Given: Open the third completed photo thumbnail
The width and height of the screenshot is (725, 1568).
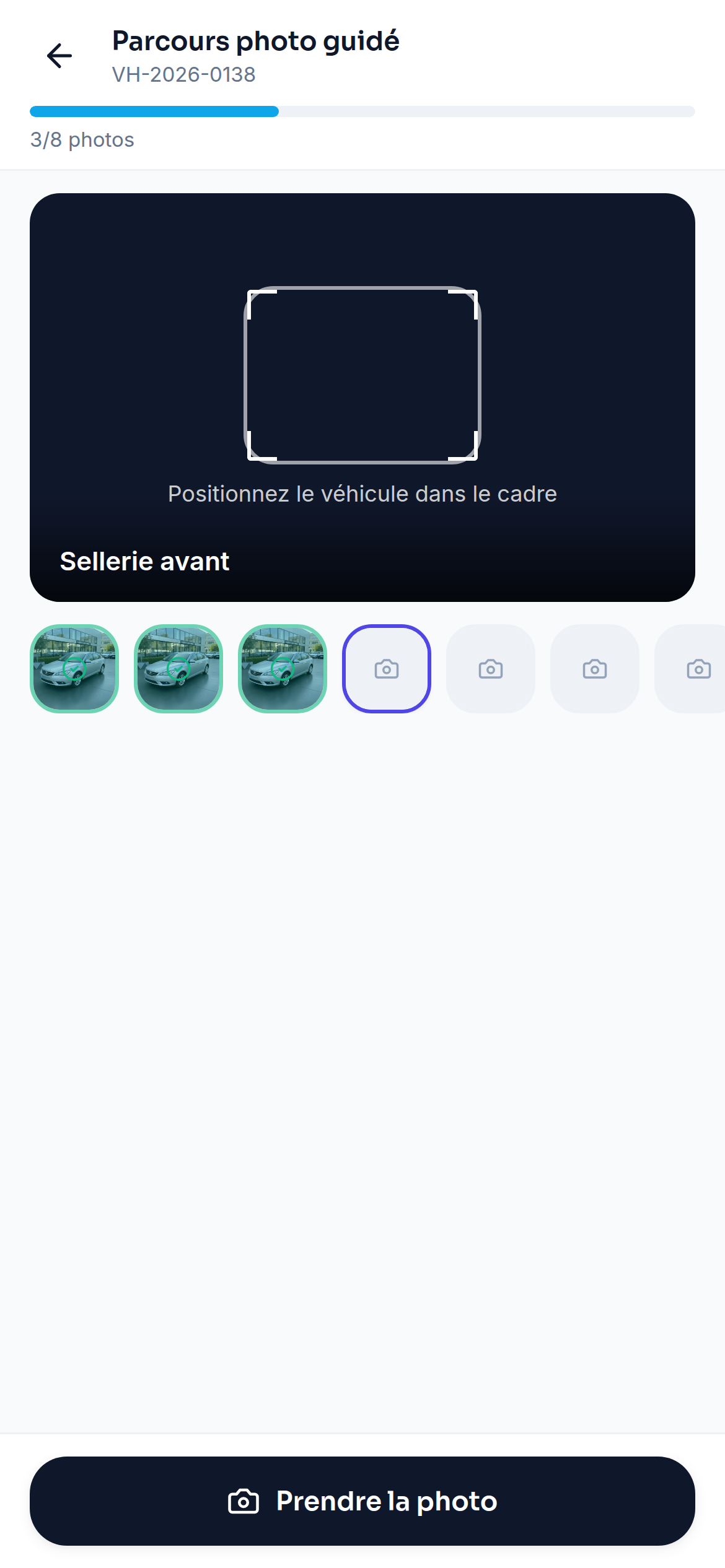Looking at the screenshot, I should 283,669.
